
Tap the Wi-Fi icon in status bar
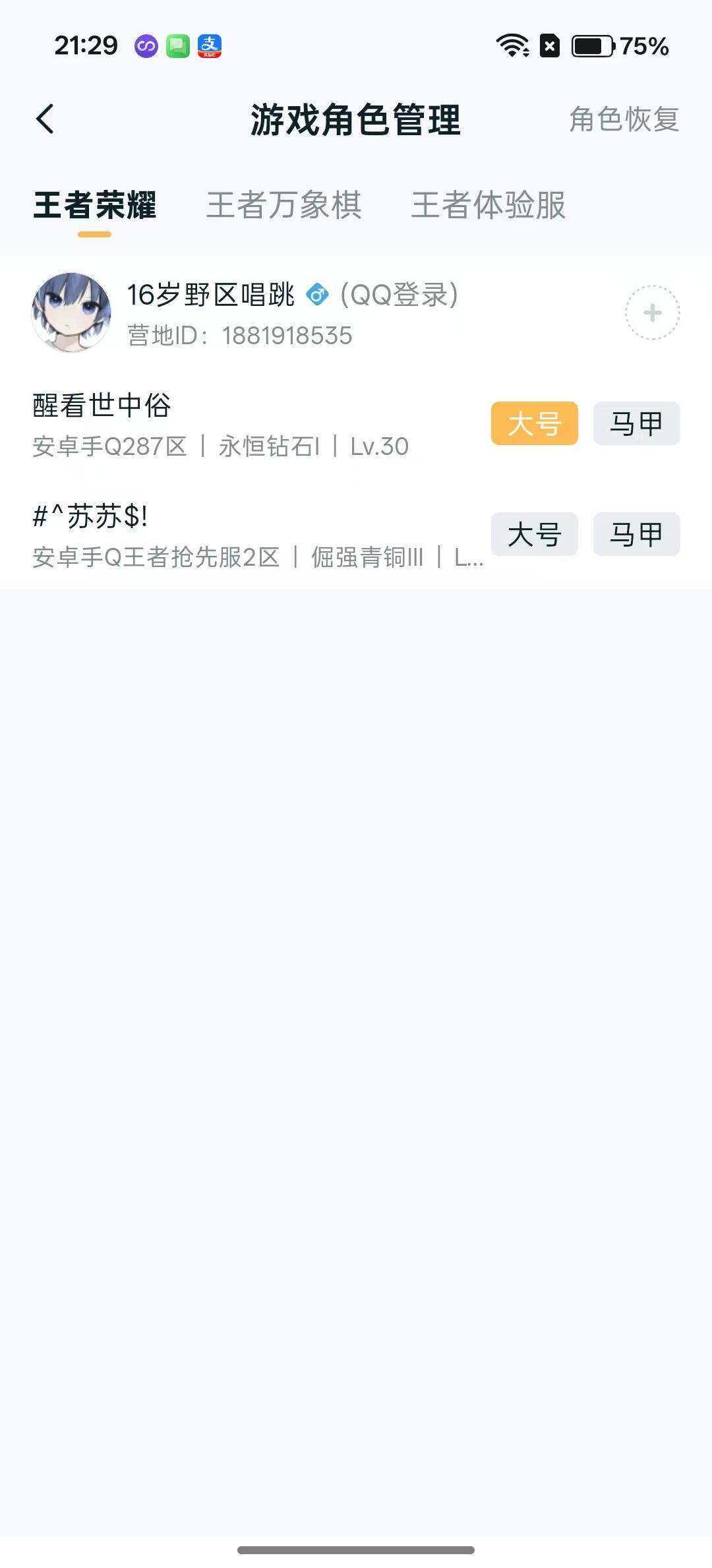click(x=513, y=45)
